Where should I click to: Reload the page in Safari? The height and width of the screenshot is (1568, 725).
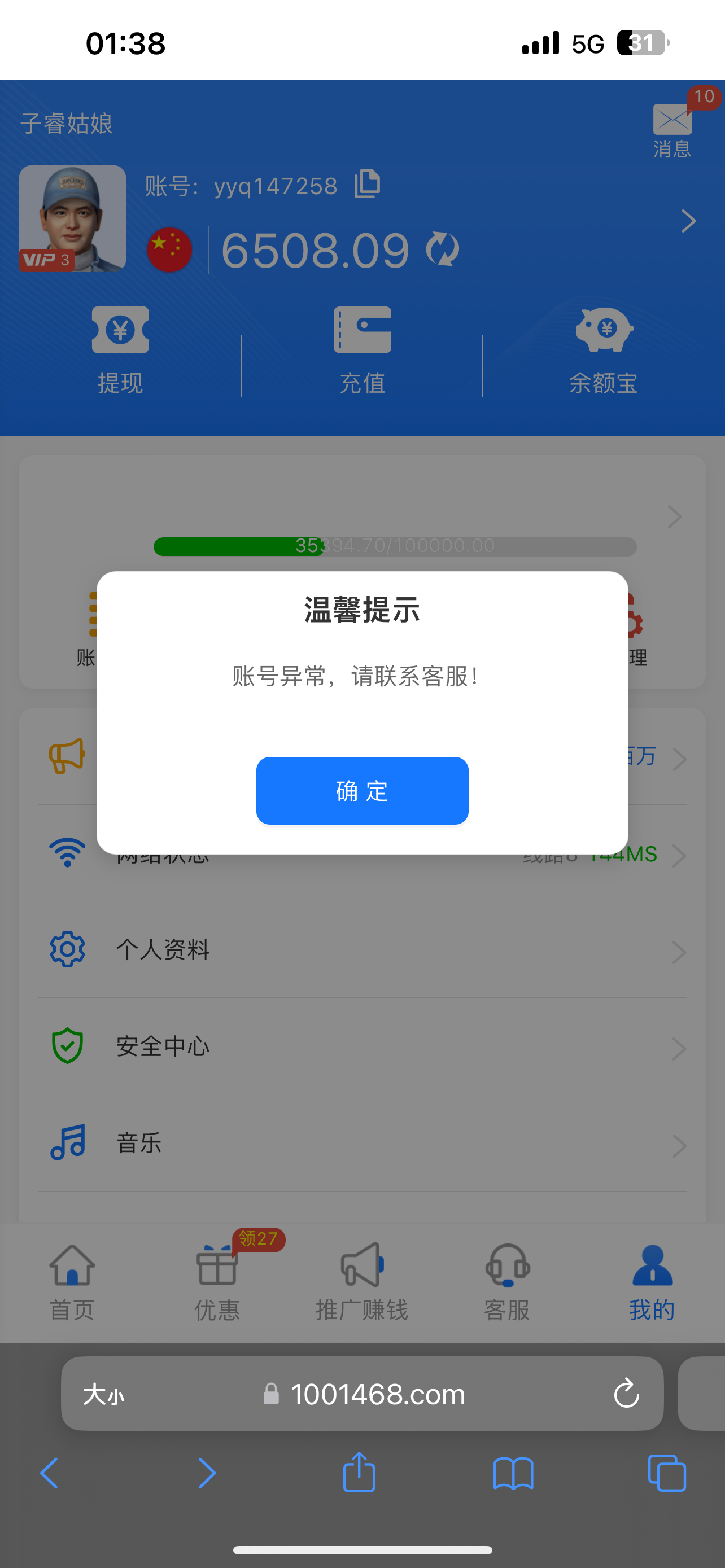coord(626,1394)
